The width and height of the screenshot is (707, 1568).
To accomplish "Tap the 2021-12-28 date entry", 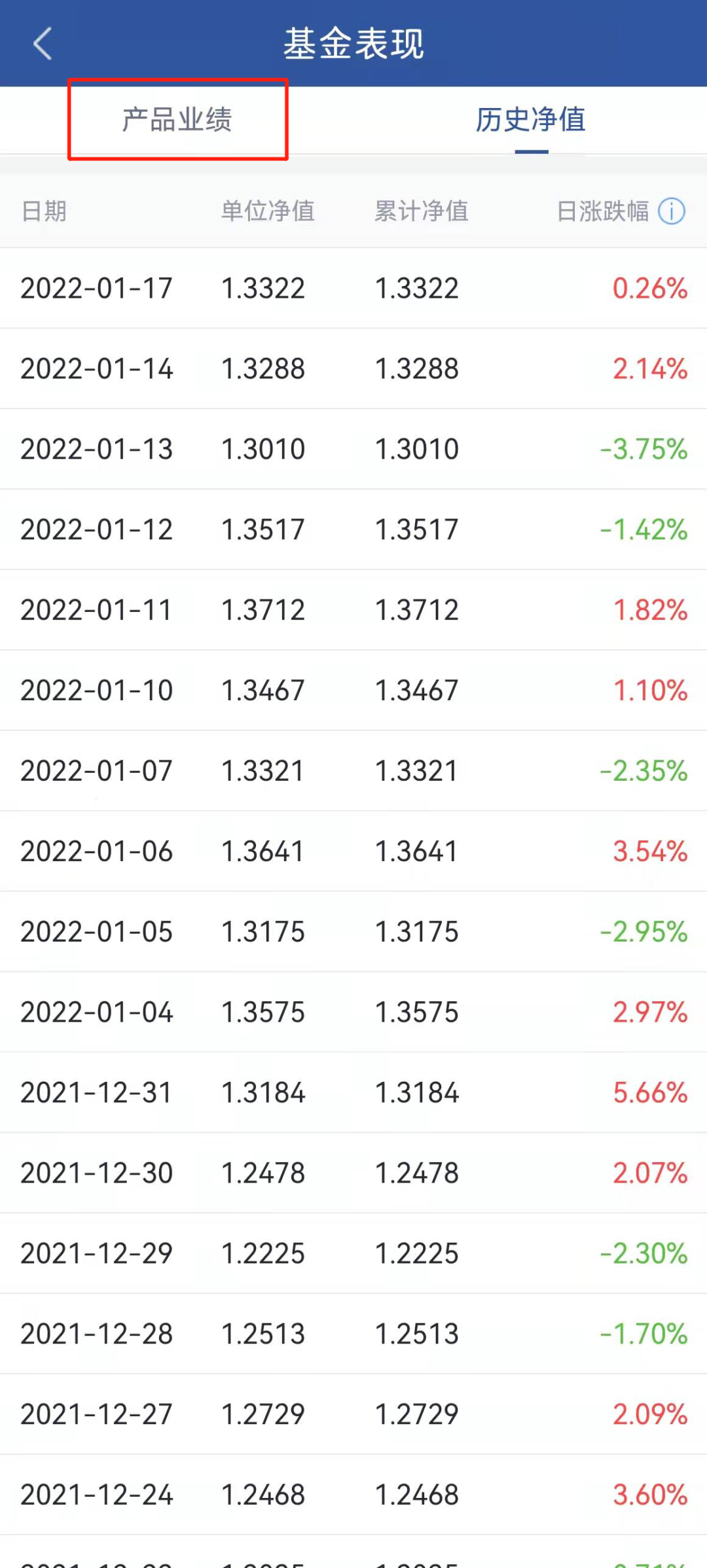I will coord(96,1334).
